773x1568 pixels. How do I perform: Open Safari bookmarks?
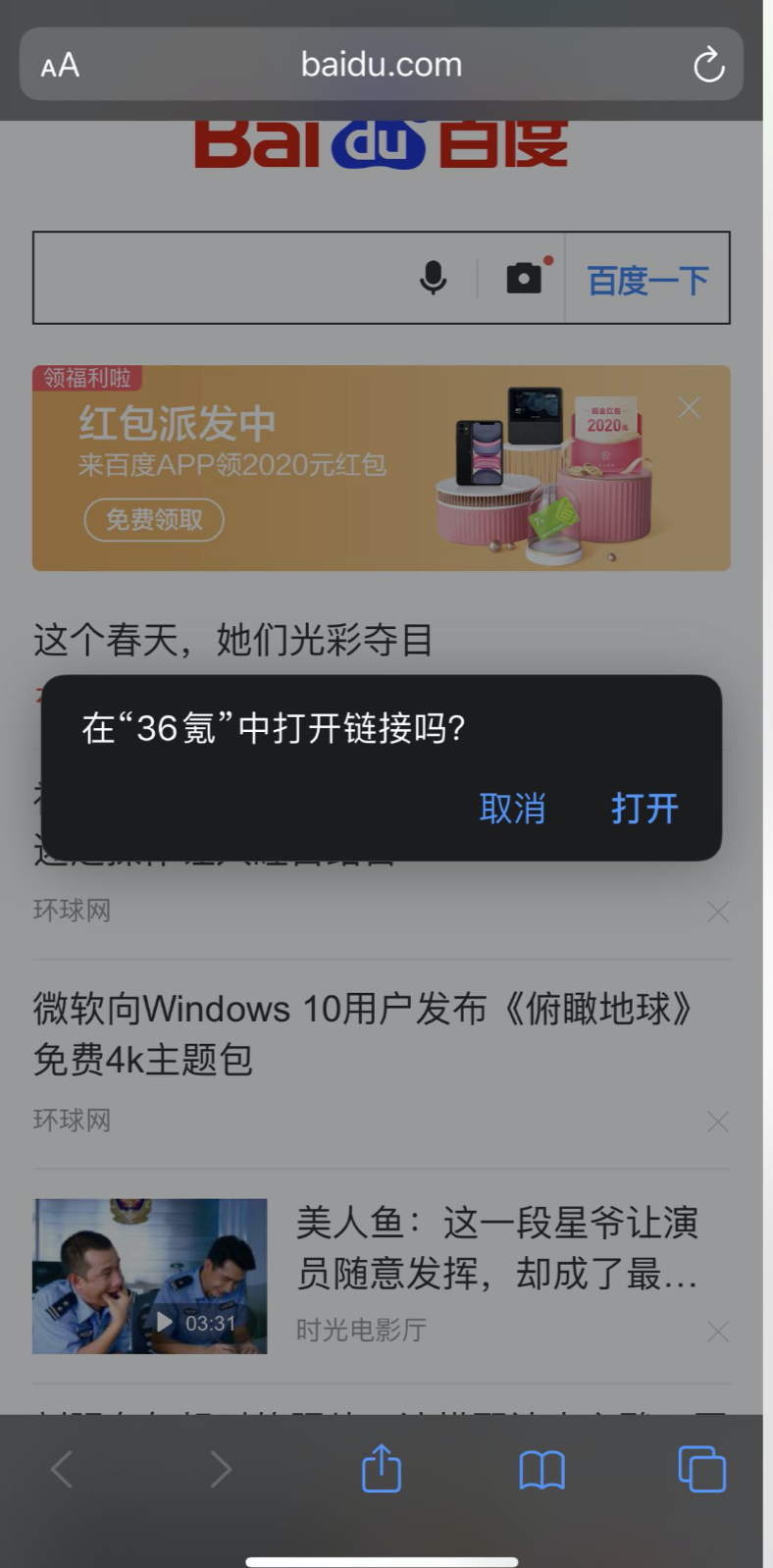(541, 1469)
